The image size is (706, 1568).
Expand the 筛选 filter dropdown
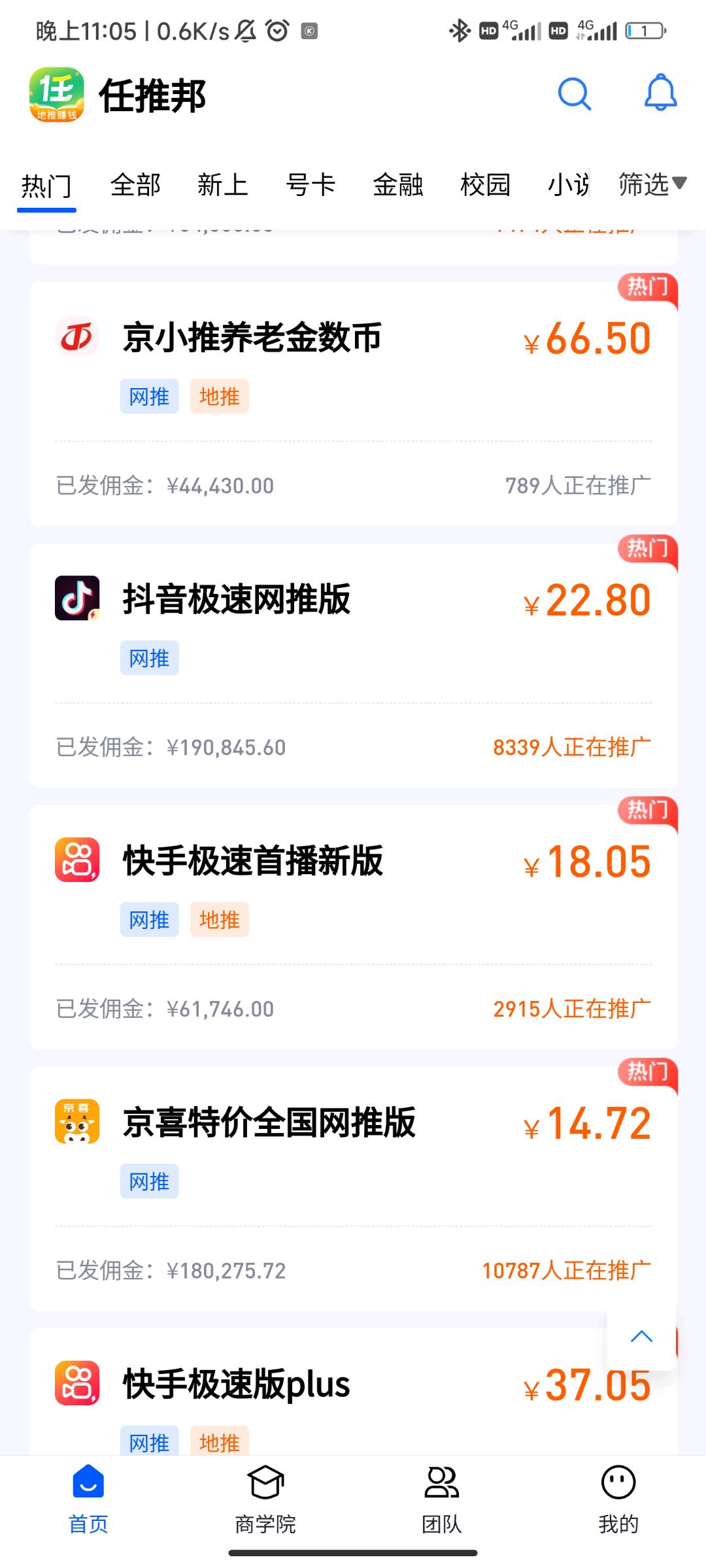point(652,185)
